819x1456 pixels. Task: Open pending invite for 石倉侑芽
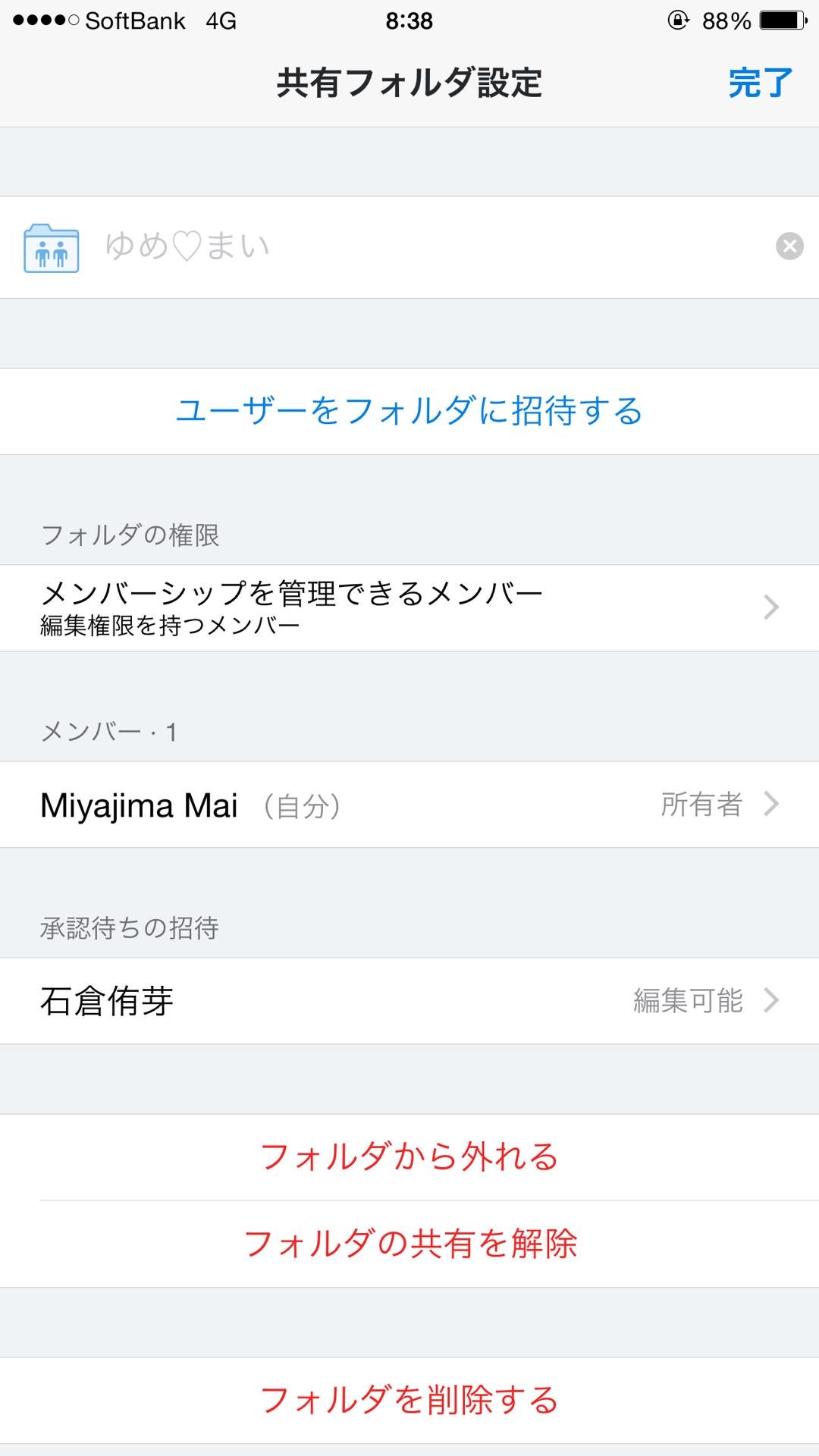[409, 1001]
